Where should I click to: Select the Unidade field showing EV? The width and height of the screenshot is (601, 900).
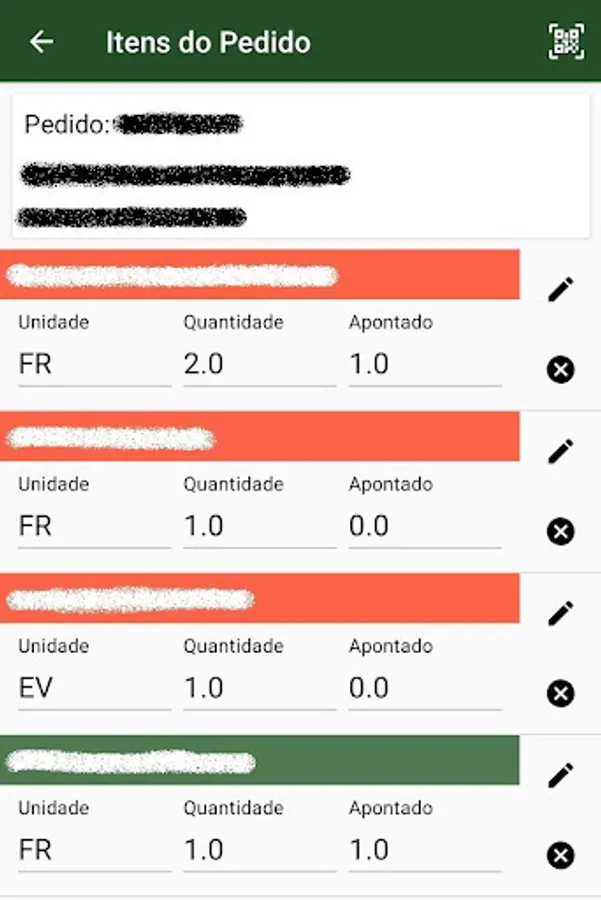click(94, 688)
